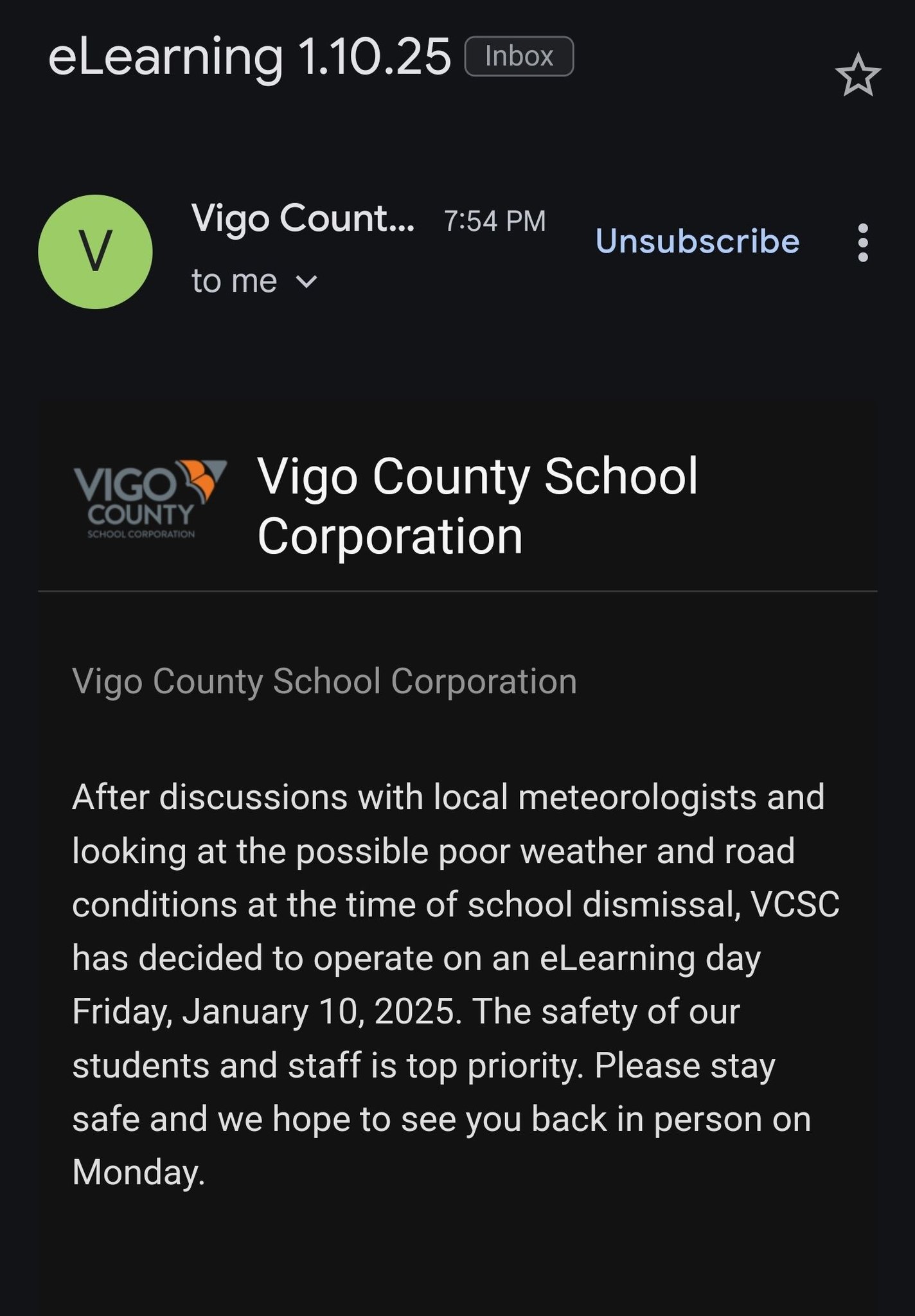Viewport: 915px width, 1316px height.
Task: Open the sender's green V avatar
Action: [95, 251]
